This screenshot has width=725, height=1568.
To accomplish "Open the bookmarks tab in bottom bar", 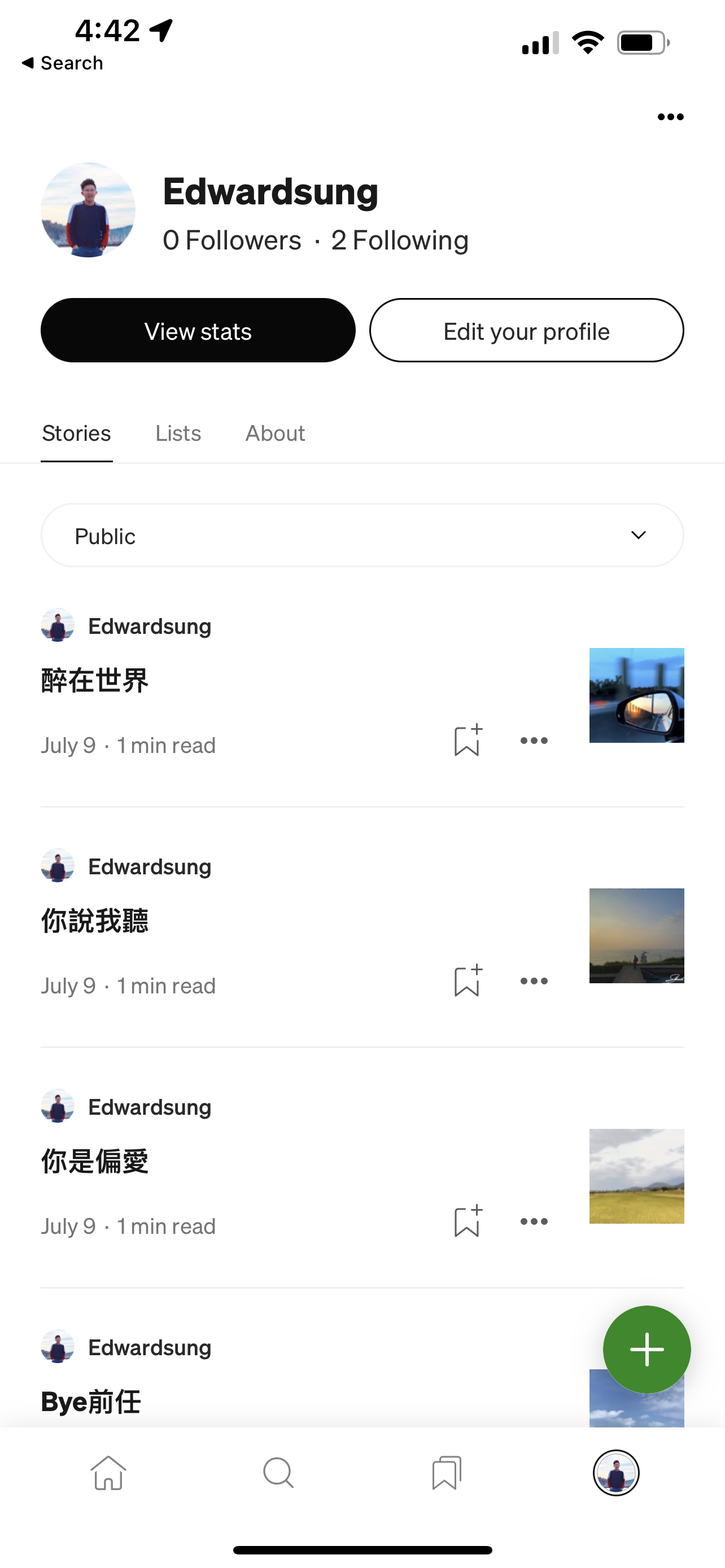I will 447,1473.
